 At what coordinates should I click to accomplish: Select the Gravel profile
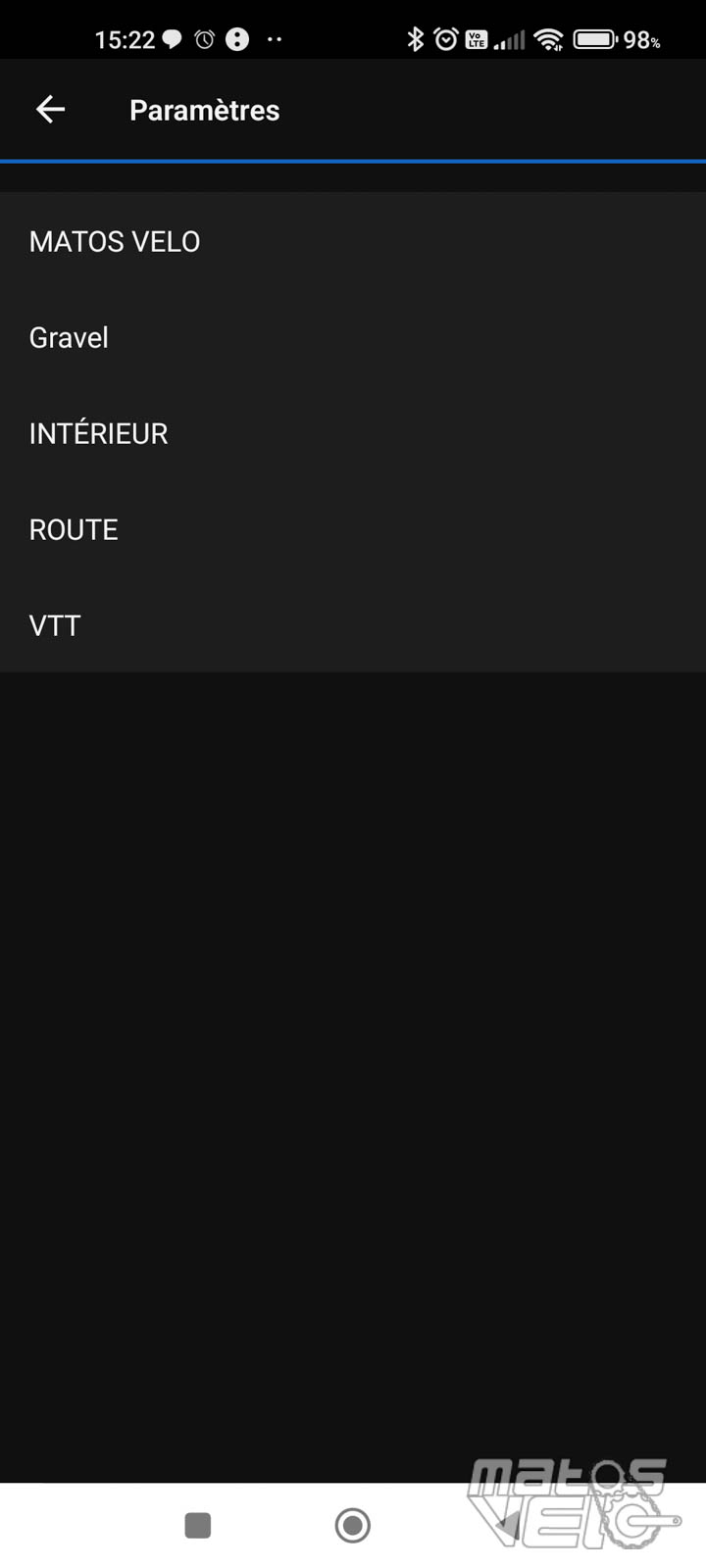(353, 337)
